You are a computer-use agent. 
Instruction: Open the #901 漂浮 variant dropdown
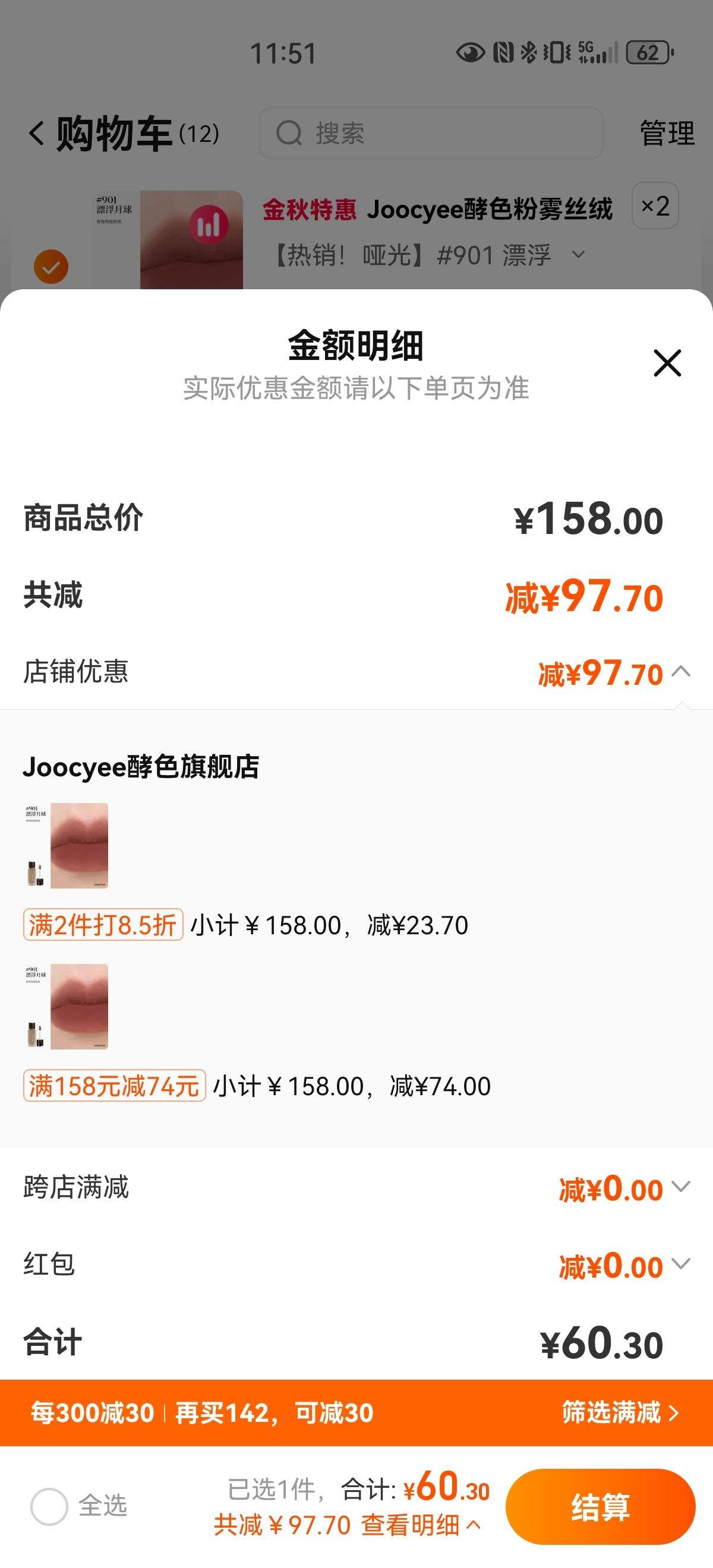pos(580,258)
